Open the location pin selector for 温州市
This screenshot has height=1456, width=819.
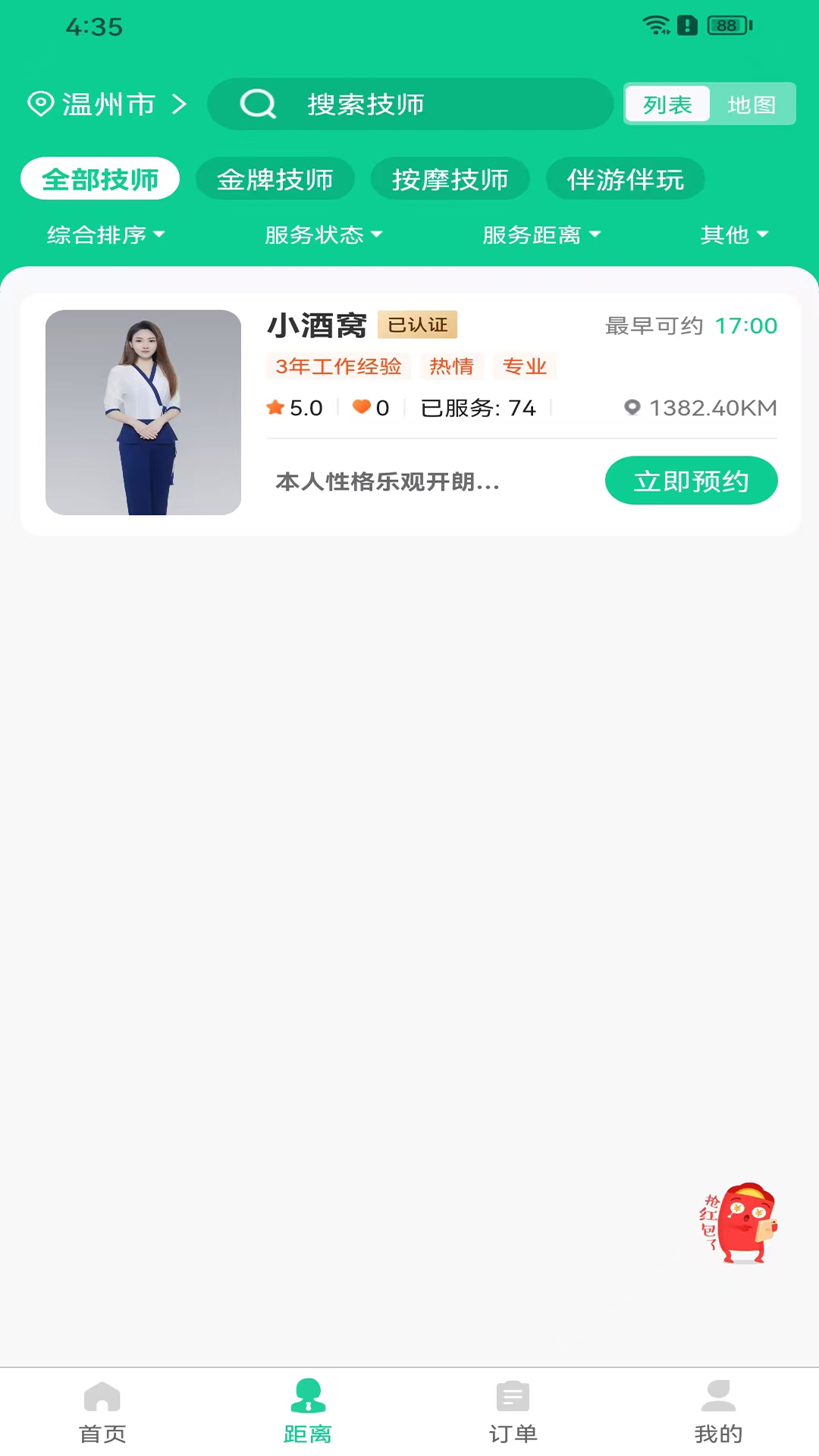tap(40, 105)
